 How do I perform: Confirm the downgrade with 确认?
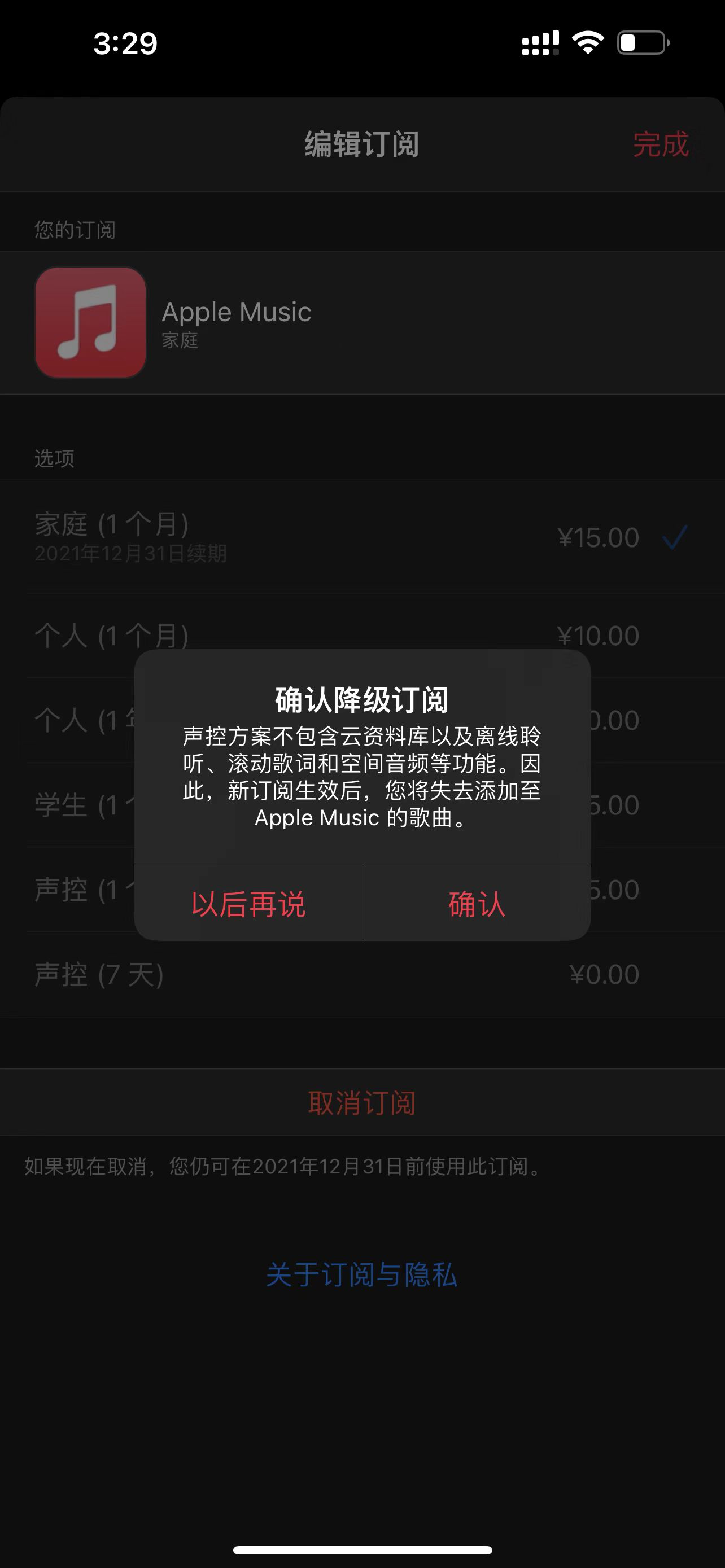[477, 904]
